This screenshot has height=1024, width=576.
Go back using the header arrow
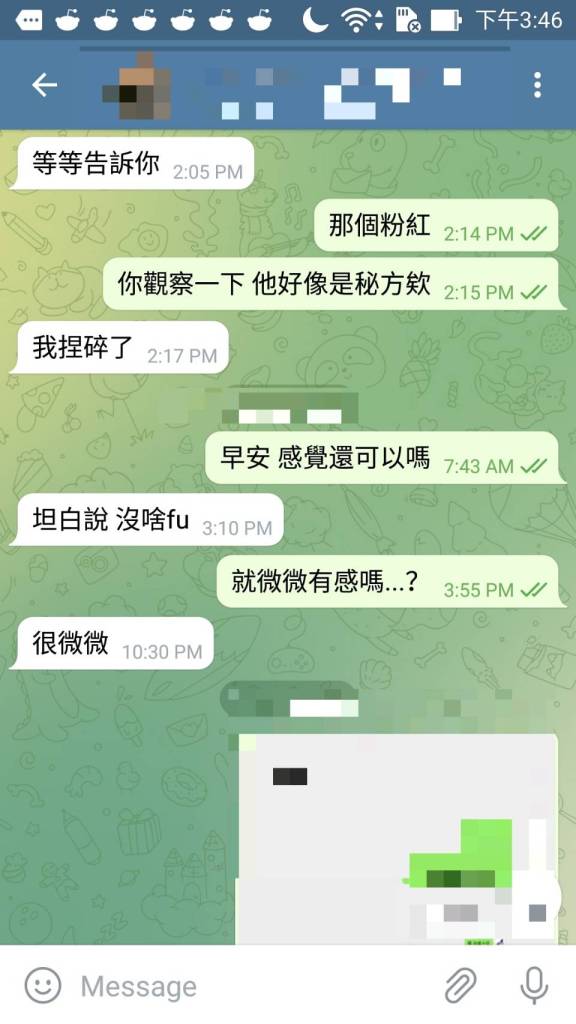click(44, 85)
